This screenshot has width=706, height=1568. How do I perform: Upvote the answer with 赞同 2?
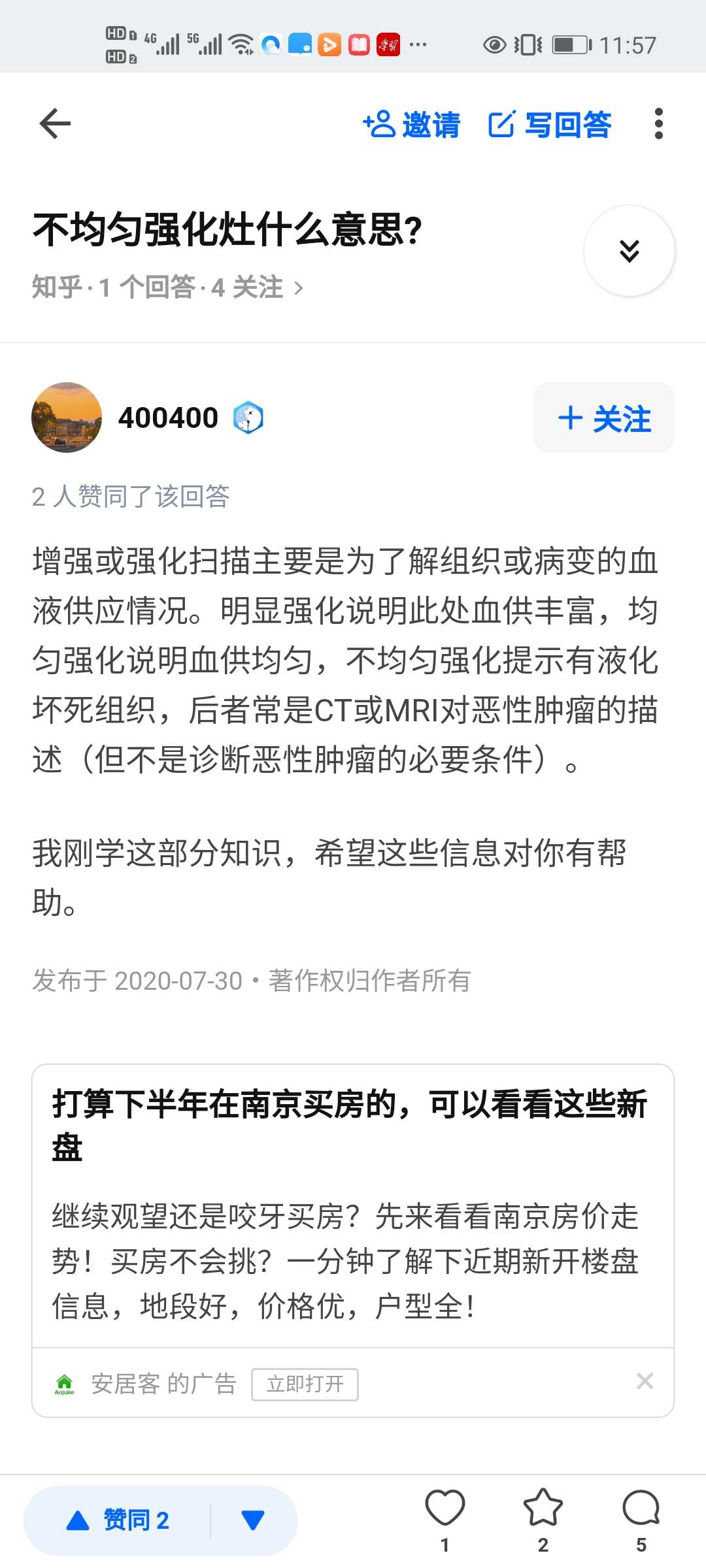click(119, 1521)
